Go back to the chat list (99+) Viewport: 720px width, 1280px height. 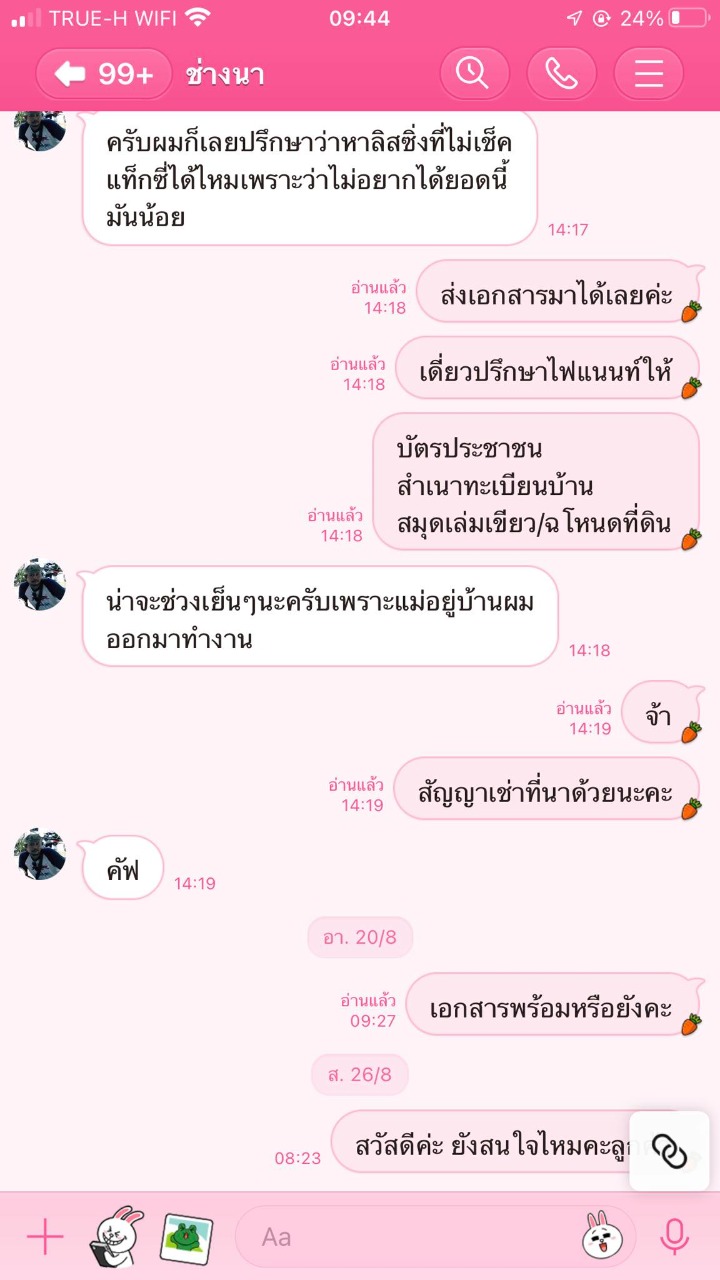pos(104,74)
